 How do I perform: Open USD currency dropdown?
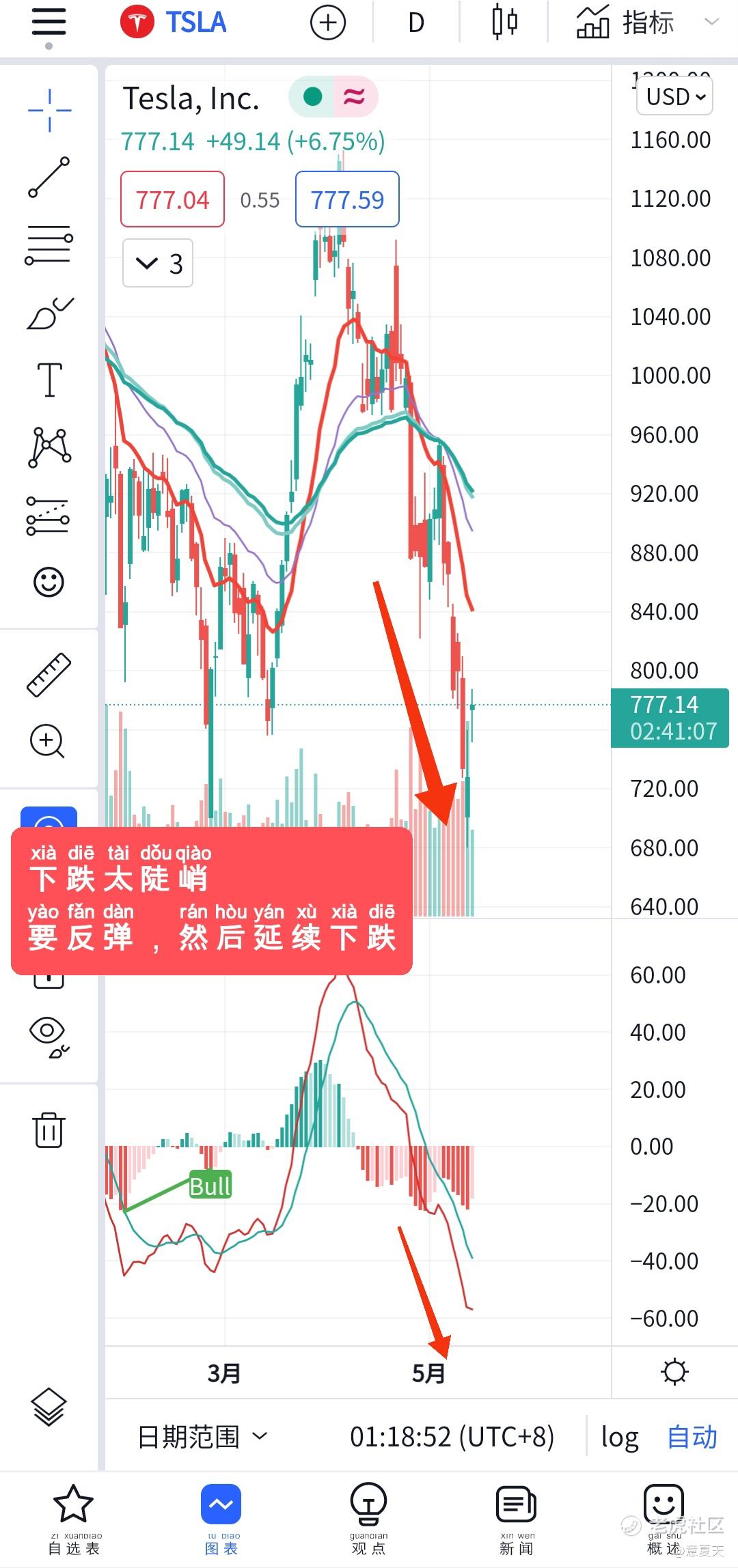click(x=675, y=96)
